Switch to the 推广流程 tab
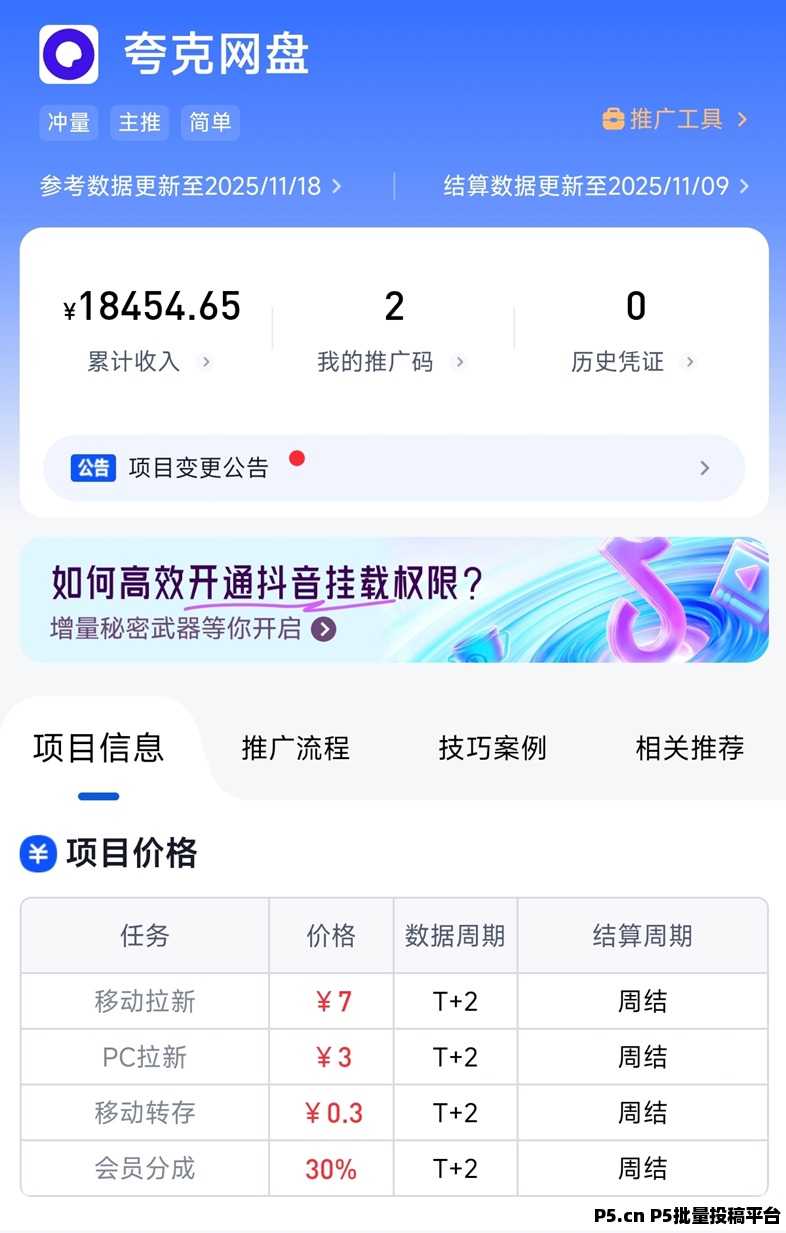Image resolution: width=786 pixels, height=1233 pixels. [294, 749]
